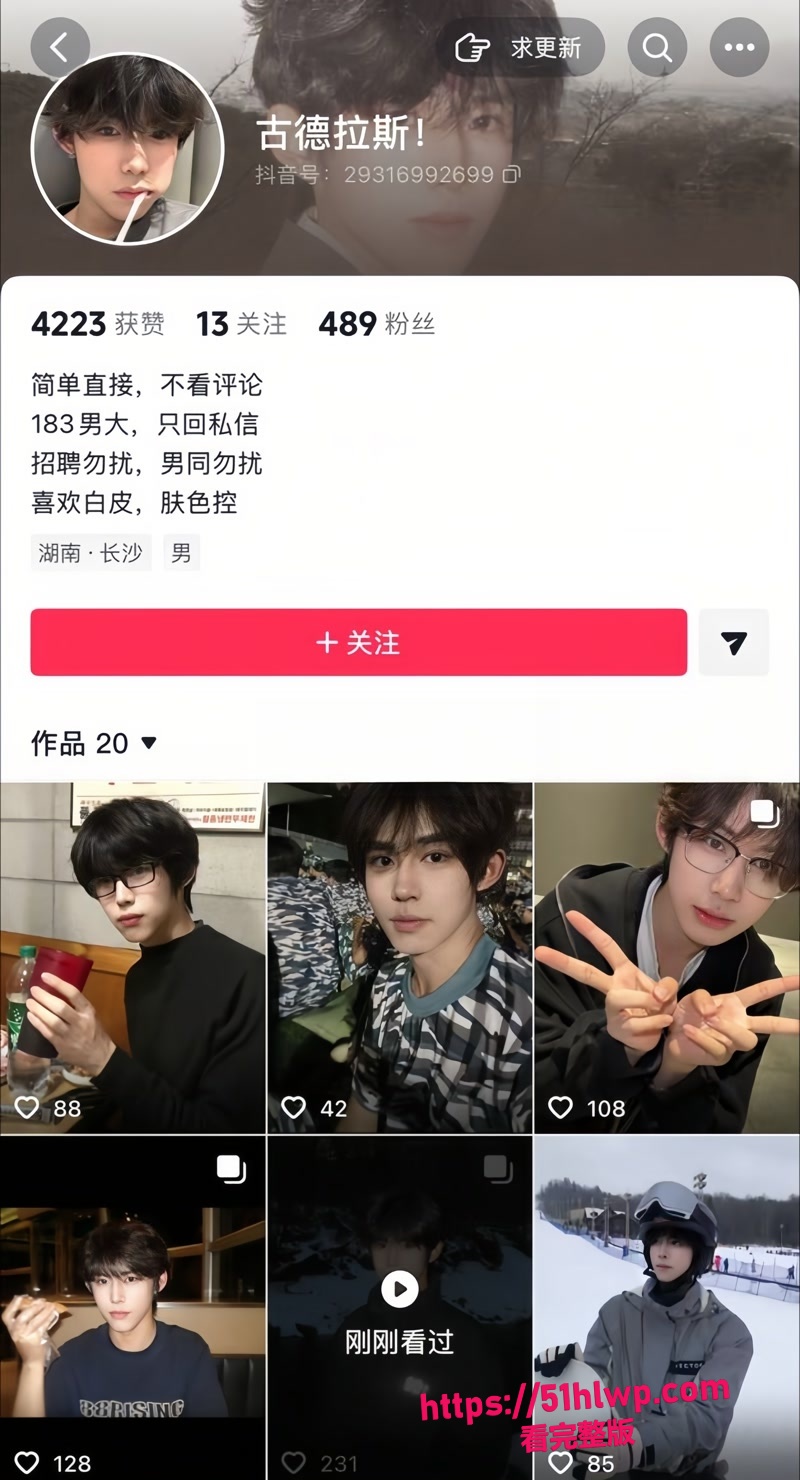Open the post with 108 likes
The height and width of the screenshot is (1480, 800).
pyautogui.click(x=667, y=958)
